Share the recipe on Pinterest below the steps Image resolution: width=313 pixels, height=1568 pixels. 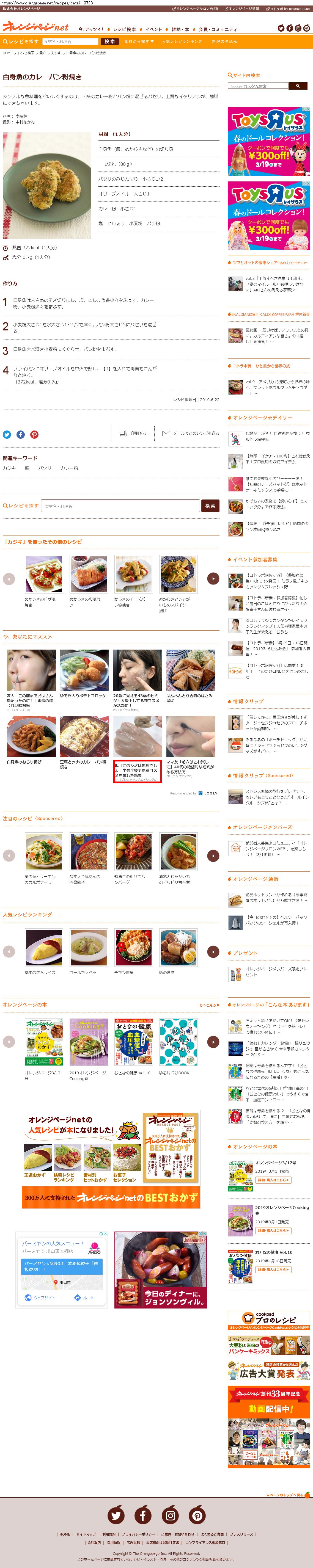[x=34, y=435]
